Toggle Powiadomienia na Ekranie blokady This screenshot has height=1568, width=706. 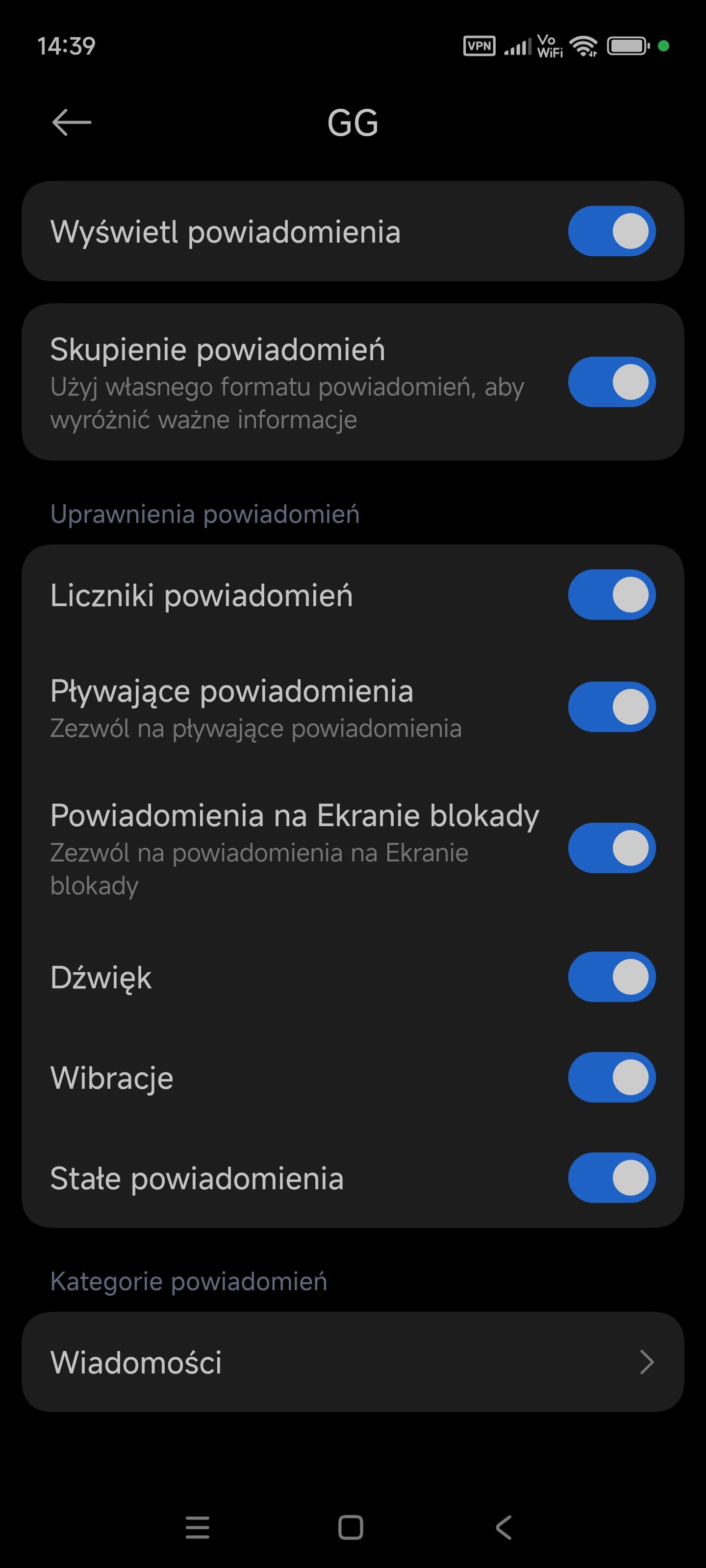click(611, 848)
